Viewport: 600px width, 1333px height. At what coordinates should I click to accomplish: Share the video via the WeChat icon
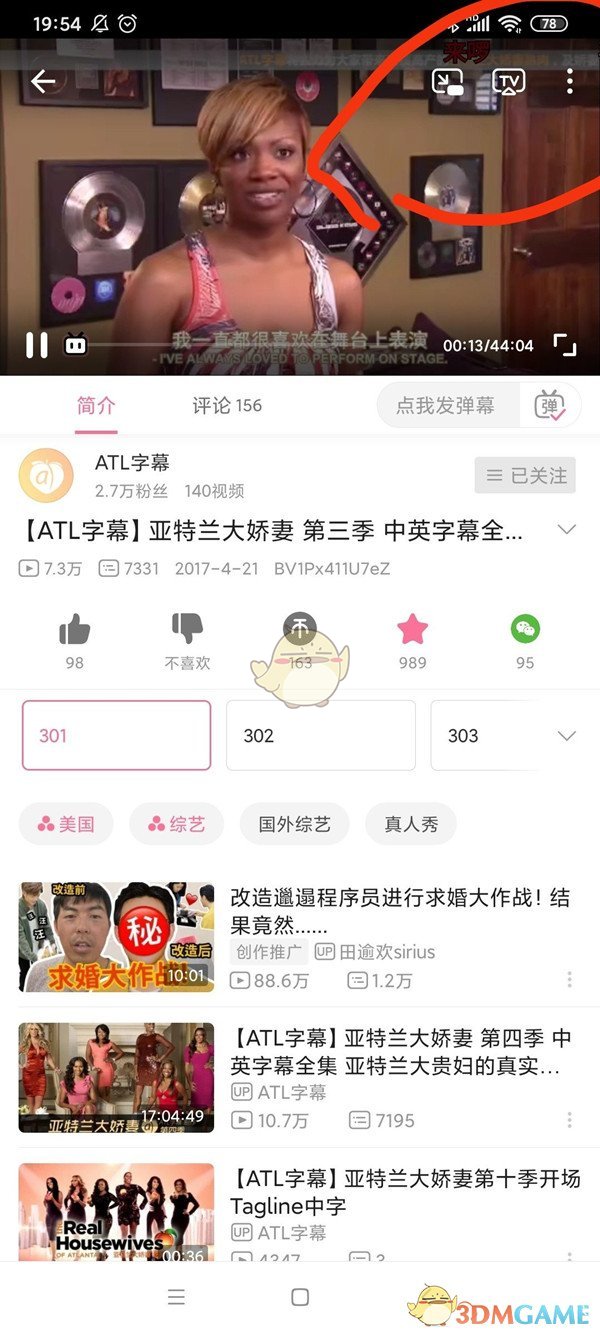[525, 629]
